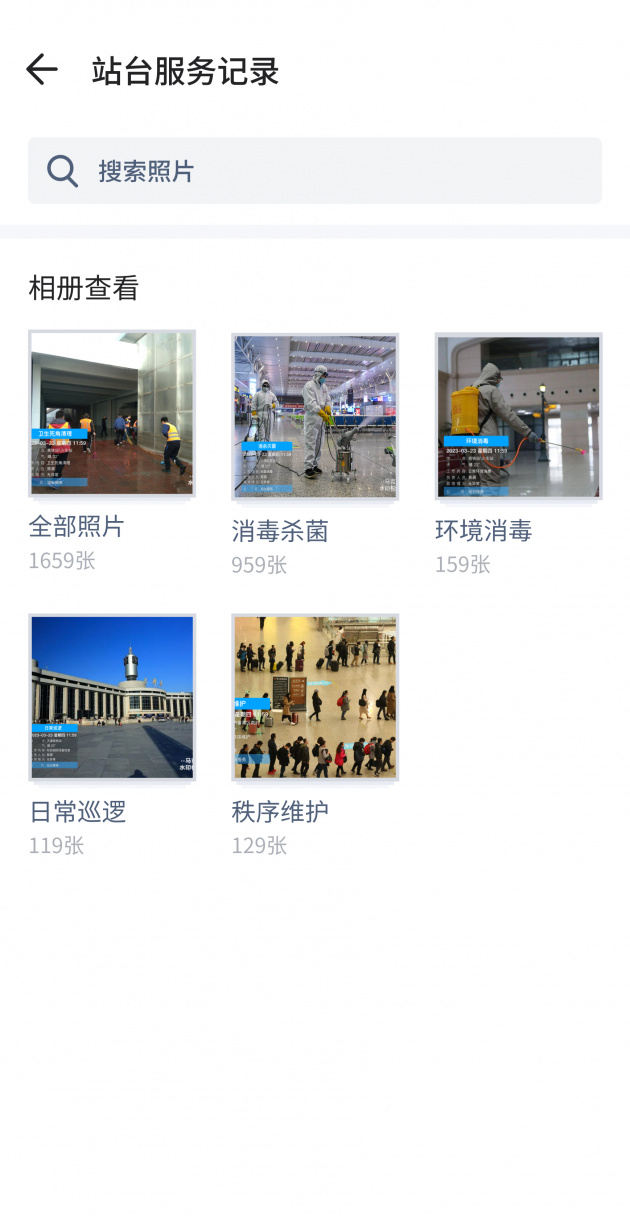The height and width of the screenshot is (1216, 630).
Task: Select the 日常巡逻 album
Action: 112,697
